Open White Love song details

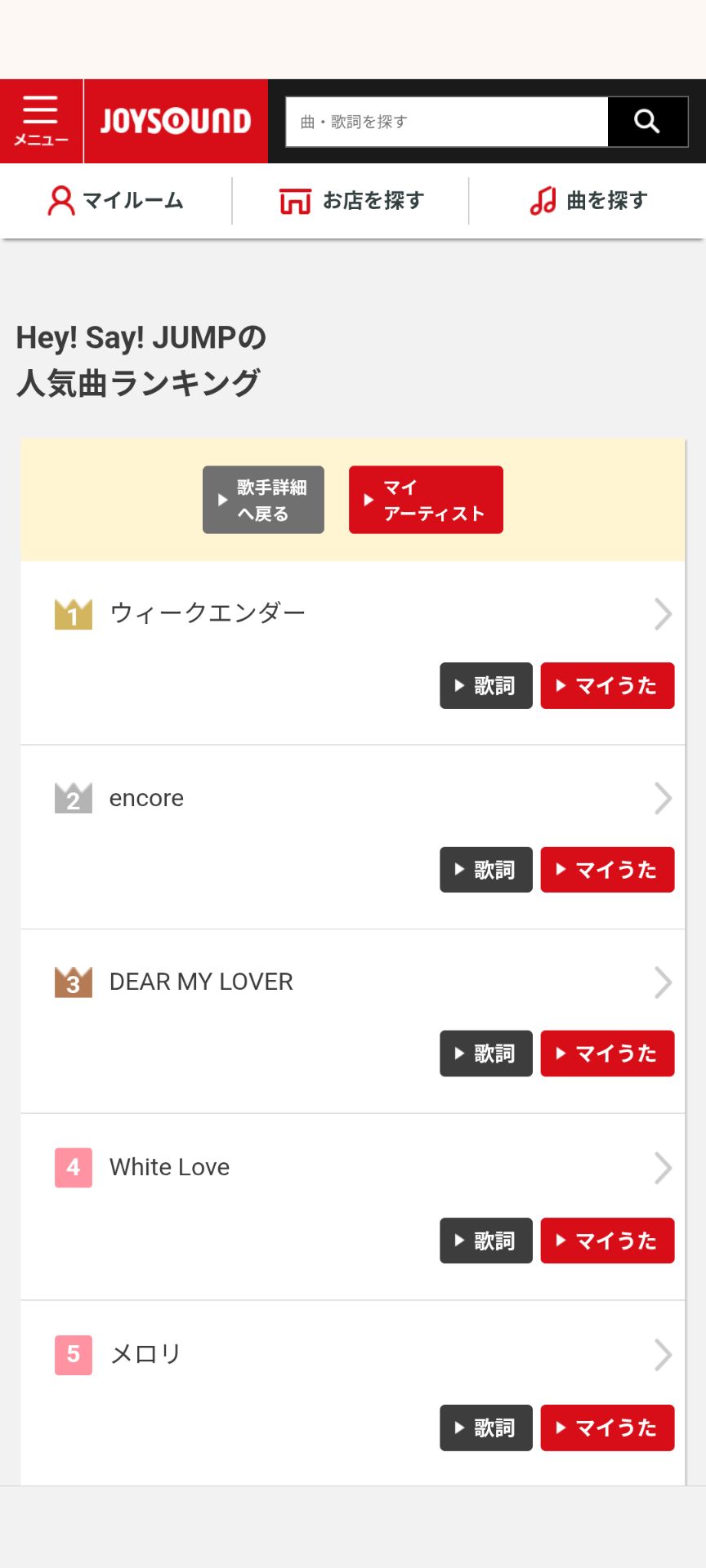(x=352, y=1167)
